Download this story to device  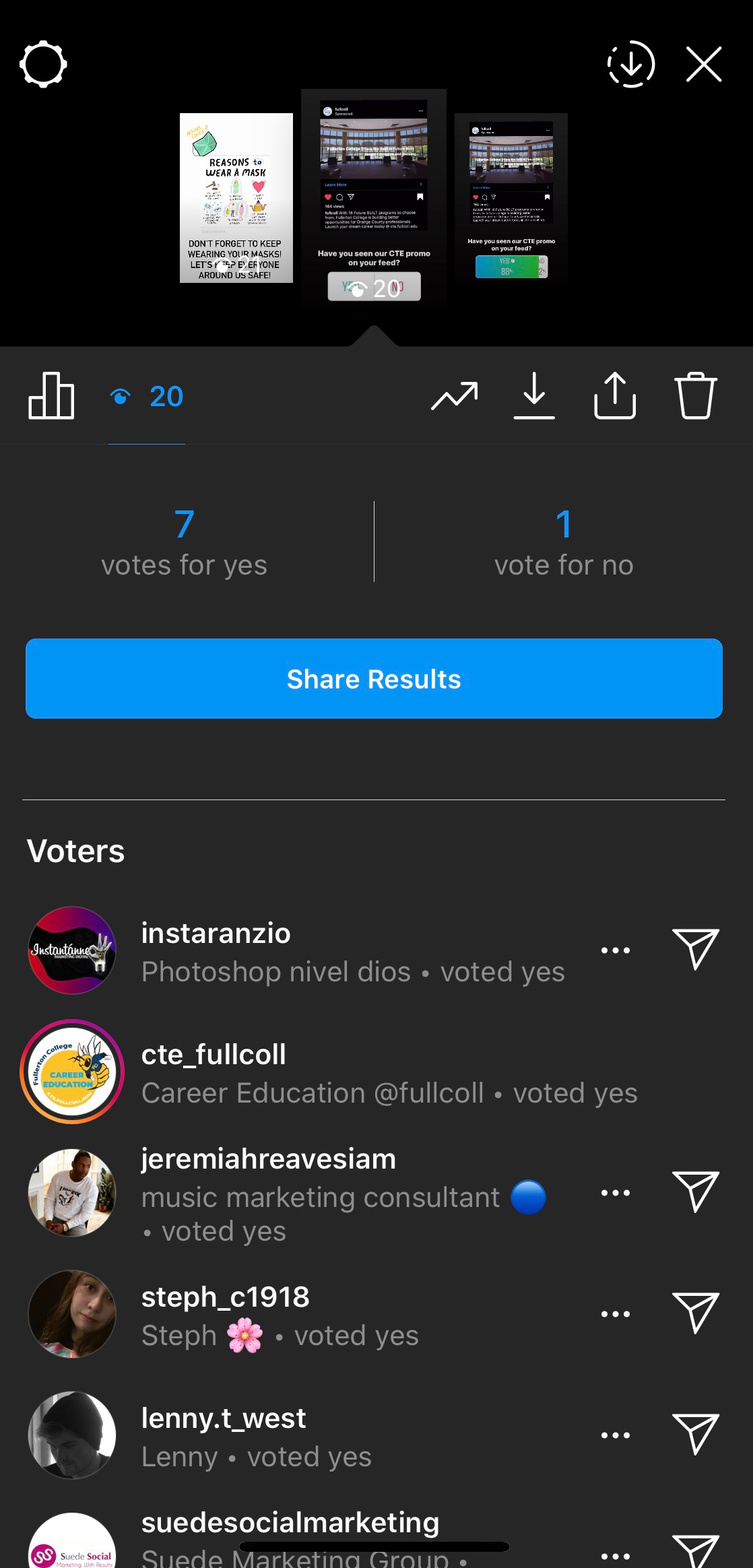[x=534, y=396]
